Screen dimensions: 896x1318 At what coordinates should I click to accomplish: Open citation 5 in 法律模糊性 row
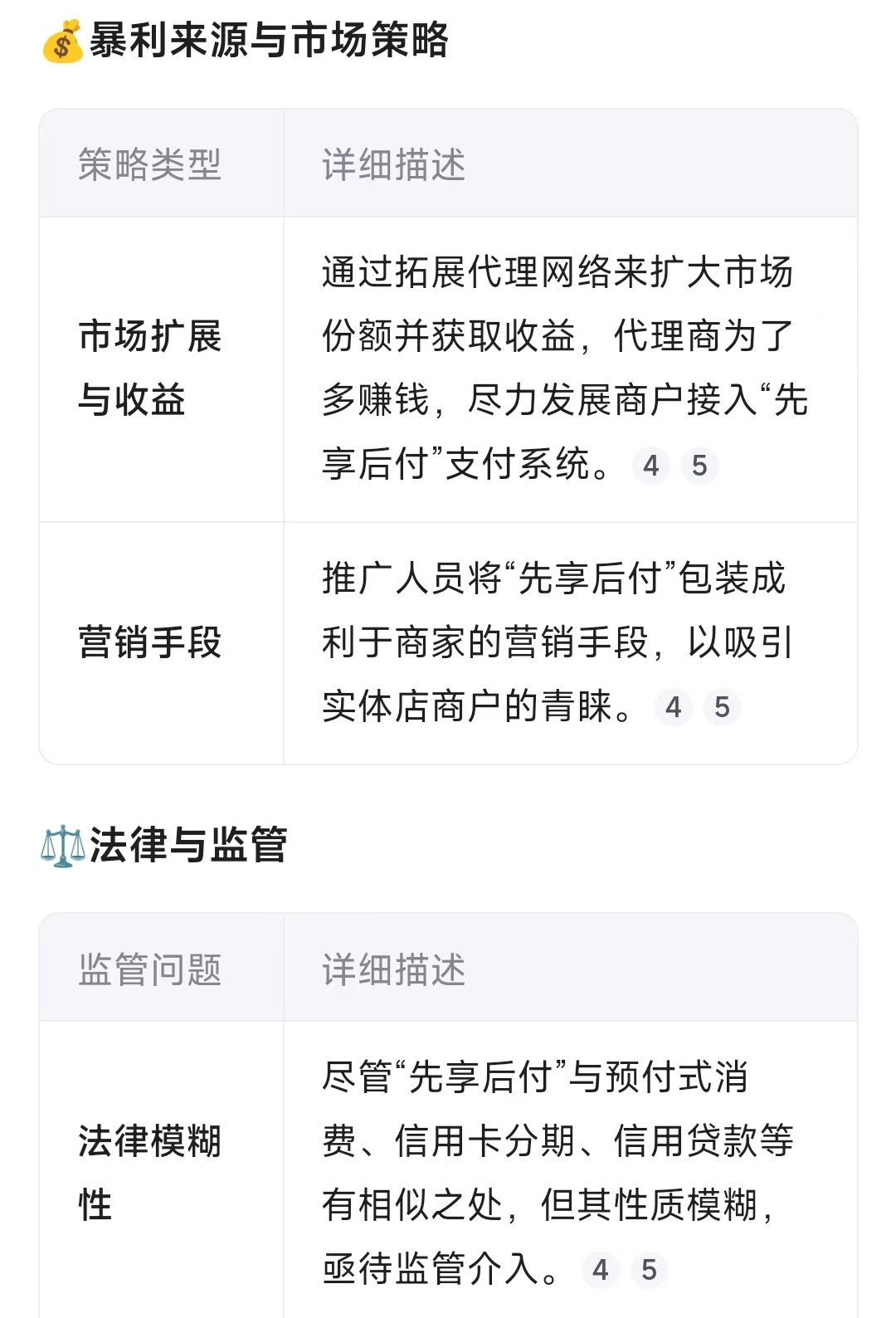point(649,1270)
